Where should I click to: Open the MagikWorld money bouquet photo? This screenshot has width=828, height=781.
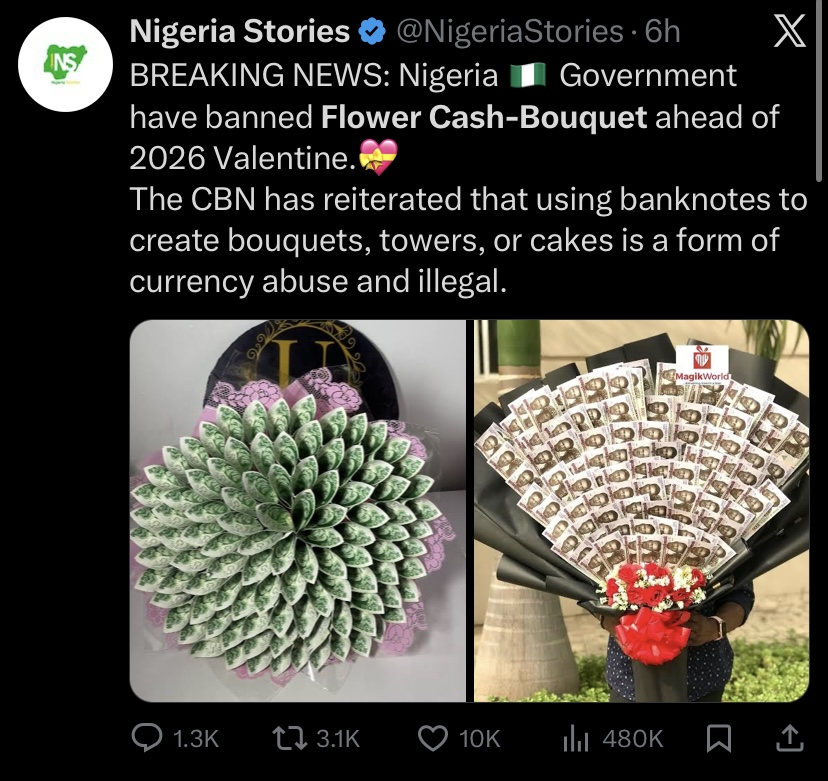coord(641,510)
